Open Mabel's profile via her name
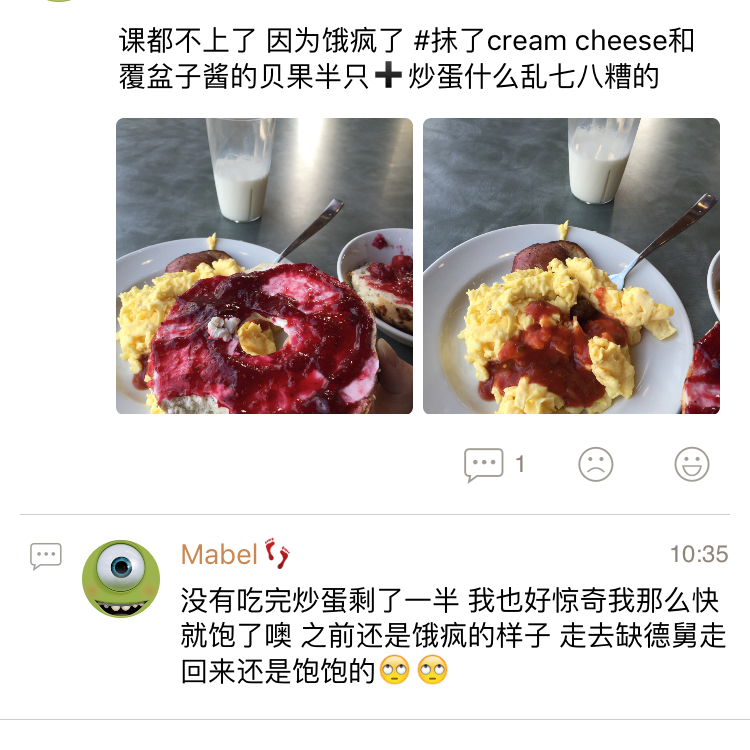The height and width of the screenshot is (750, 750). click(219, 554)
